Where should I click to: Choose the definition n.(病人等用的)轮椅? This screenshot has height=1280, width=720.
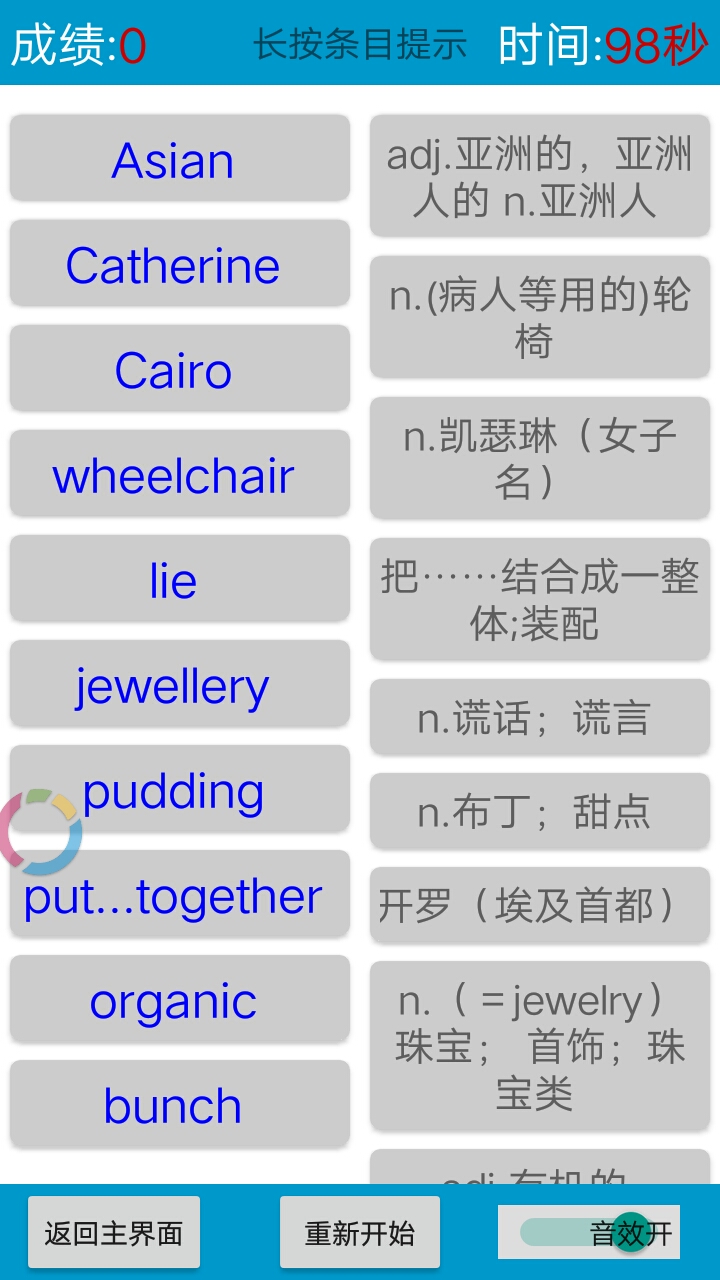click(539, 317)
